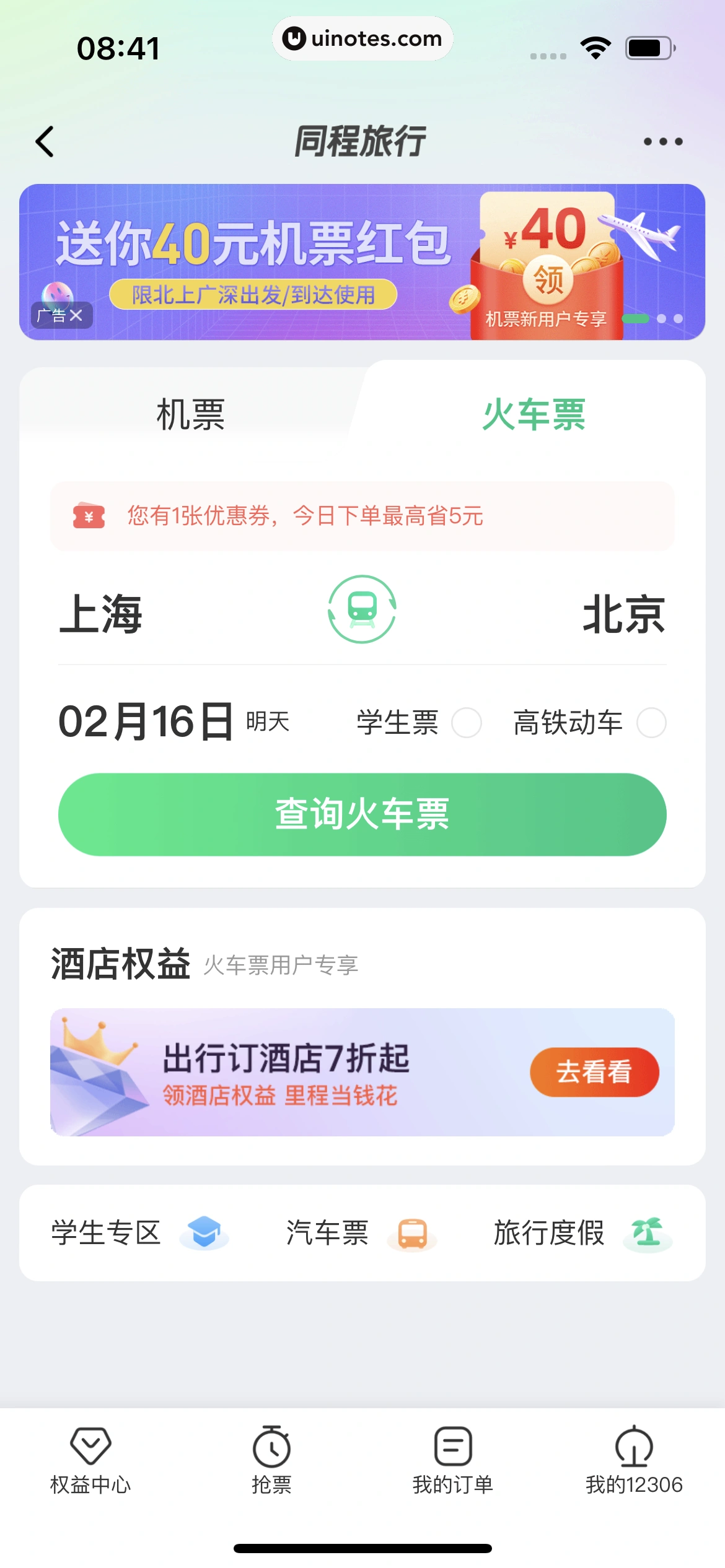725x1568 pixels.
Task: Enable the 学生票 option
Action: (x=466, y=723)
